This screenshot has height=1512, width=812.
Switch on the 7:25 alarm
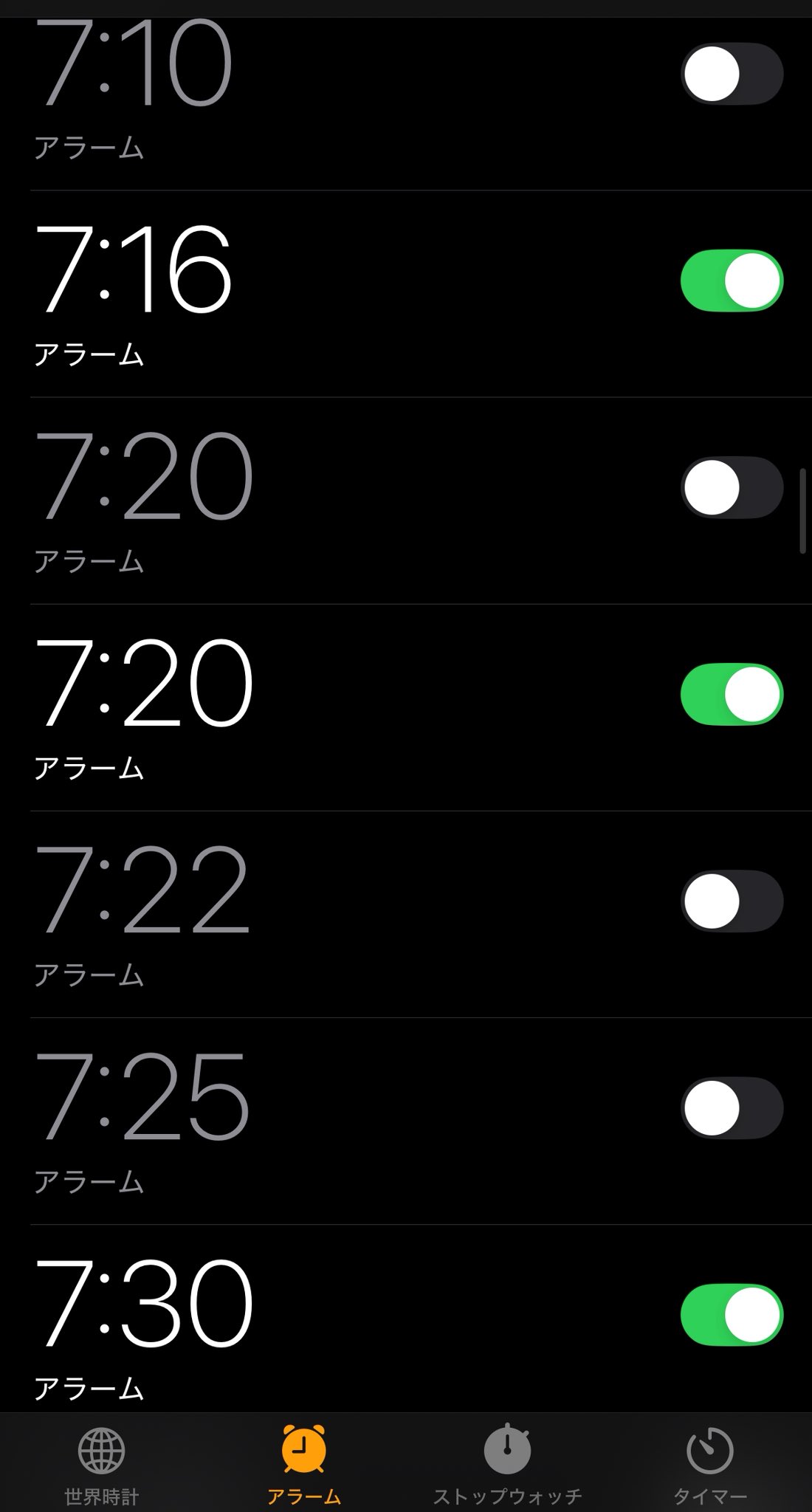732,1107
